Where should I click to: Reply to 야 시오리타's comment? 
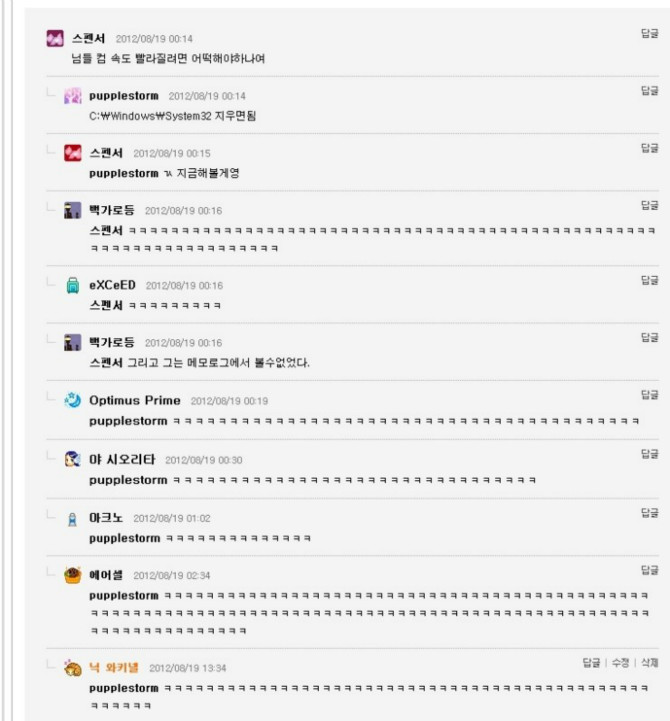tap(649, 454)
